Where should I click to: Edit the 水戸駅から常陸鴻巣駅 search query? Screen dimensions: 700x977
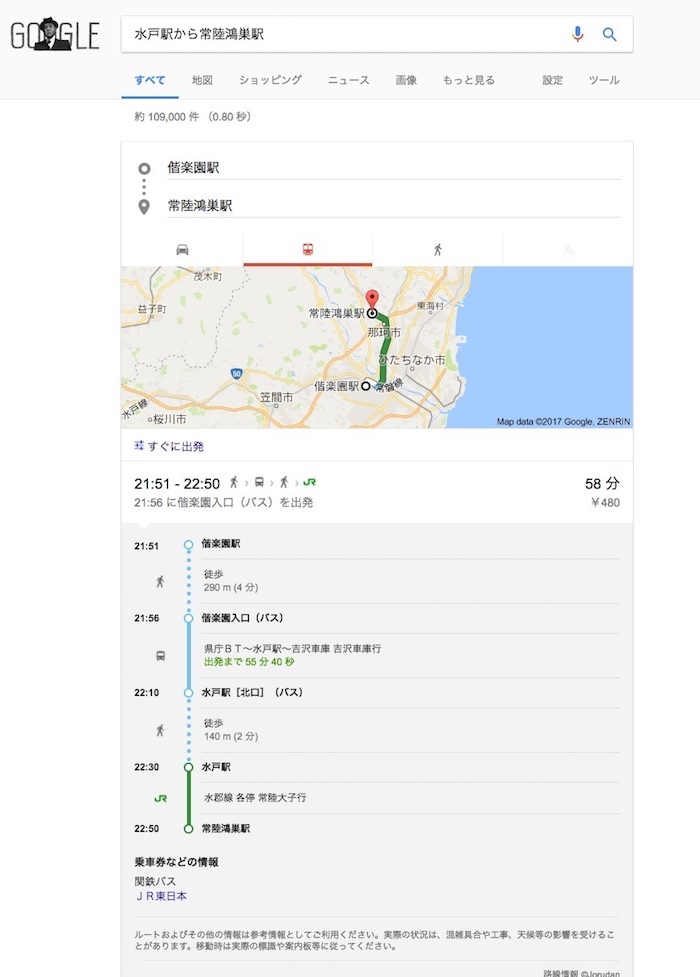coord(340,34)
